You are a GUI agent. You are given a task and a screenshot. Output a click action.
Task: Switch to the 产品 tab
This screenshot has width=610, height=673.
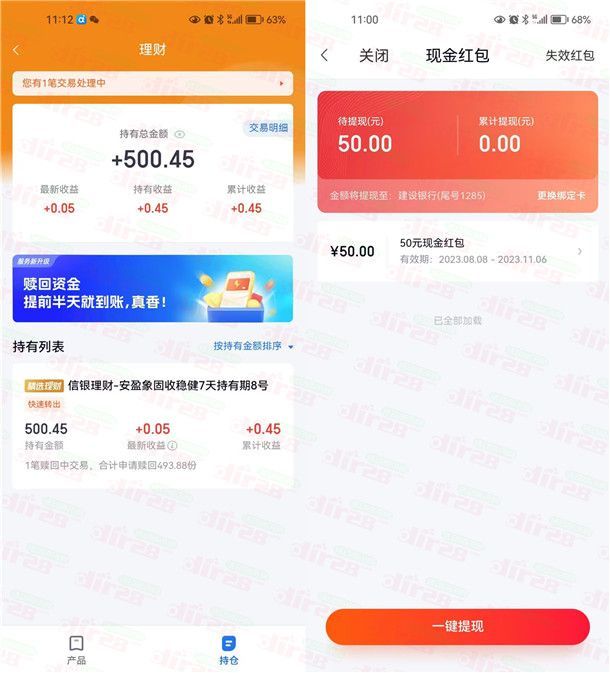76,649
